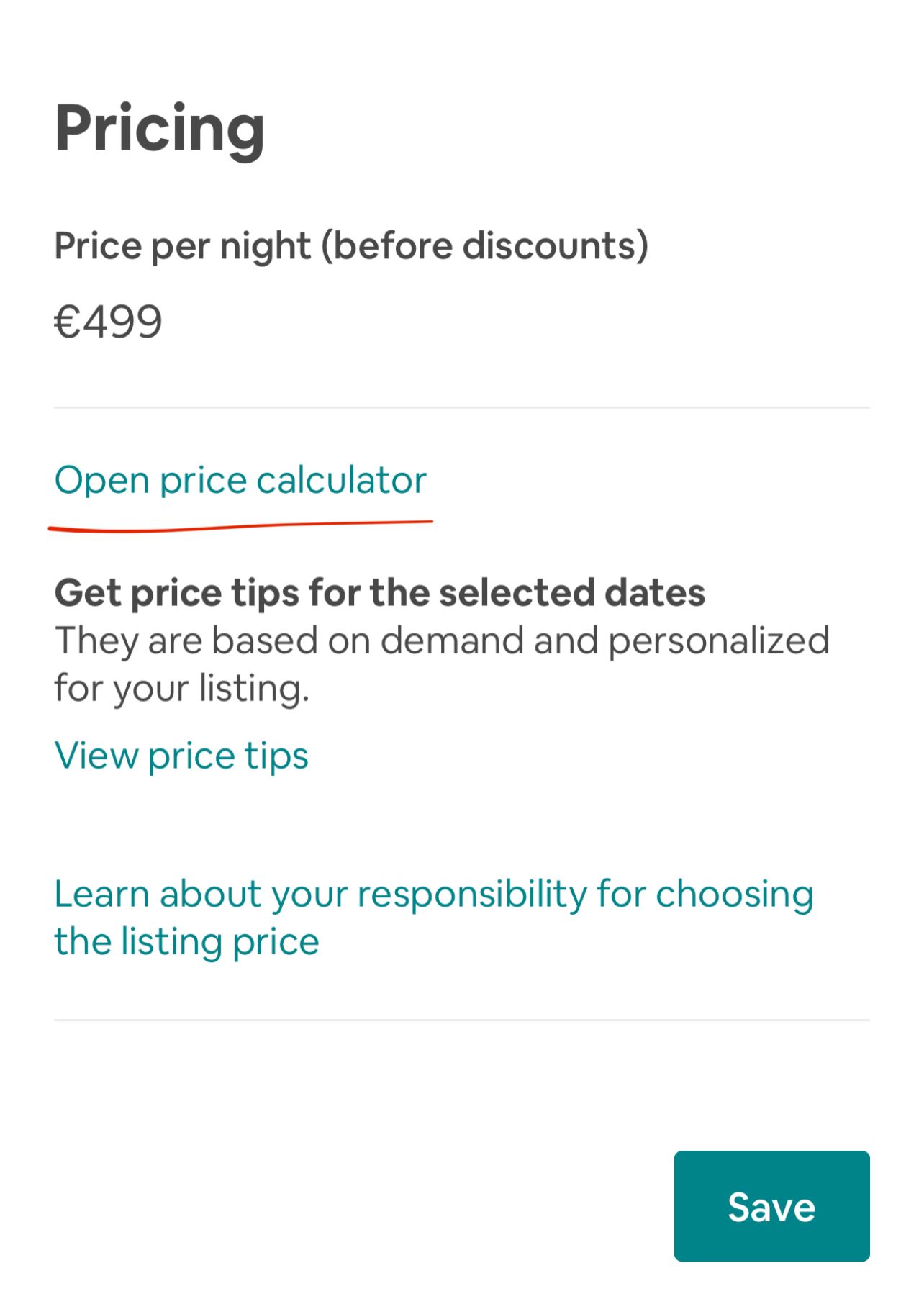Save the pricing changes

tap(771, 1206)
